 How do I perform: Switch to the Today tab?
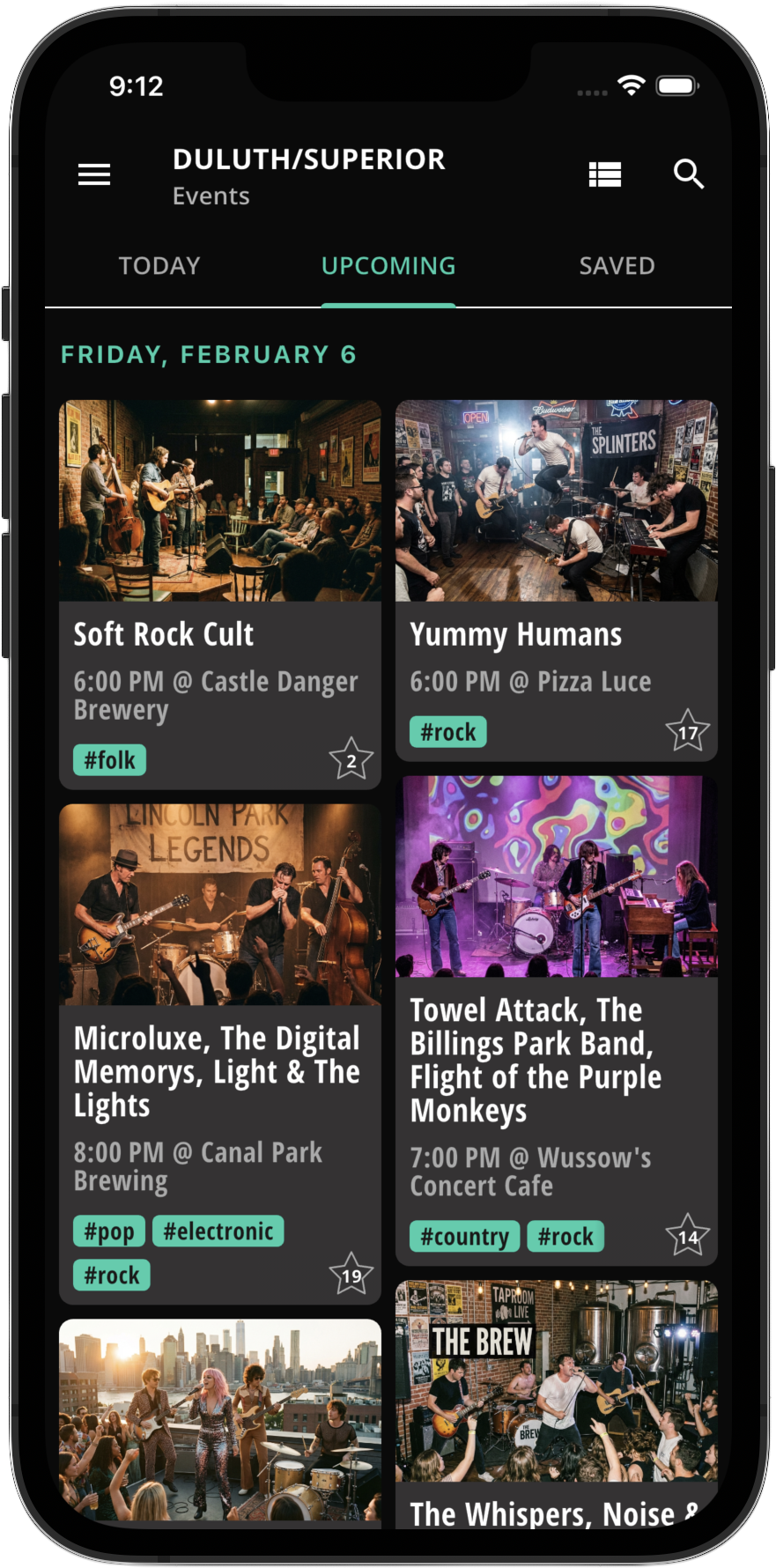click(x=159, y=266)
